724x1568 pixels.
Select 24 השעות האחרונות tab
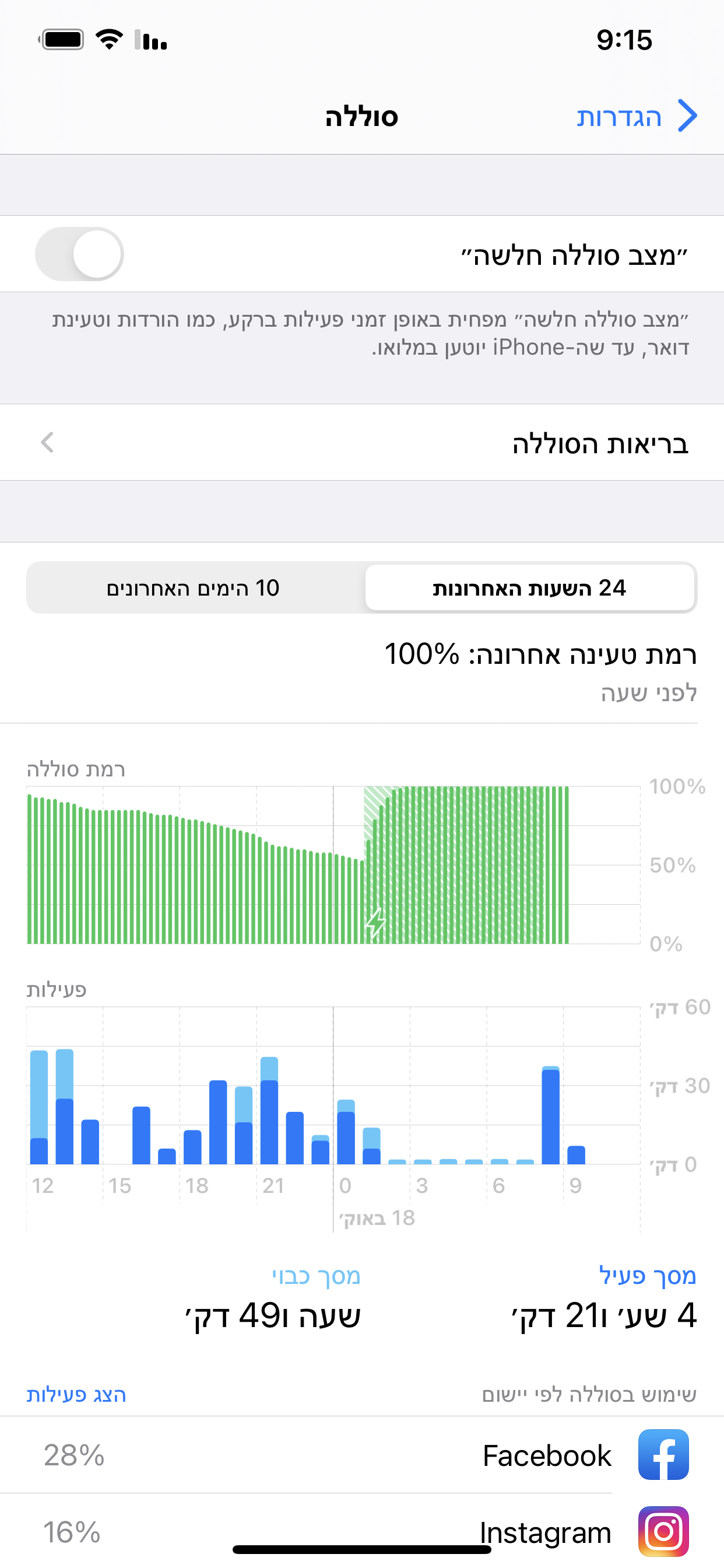[x=529, y=588]
